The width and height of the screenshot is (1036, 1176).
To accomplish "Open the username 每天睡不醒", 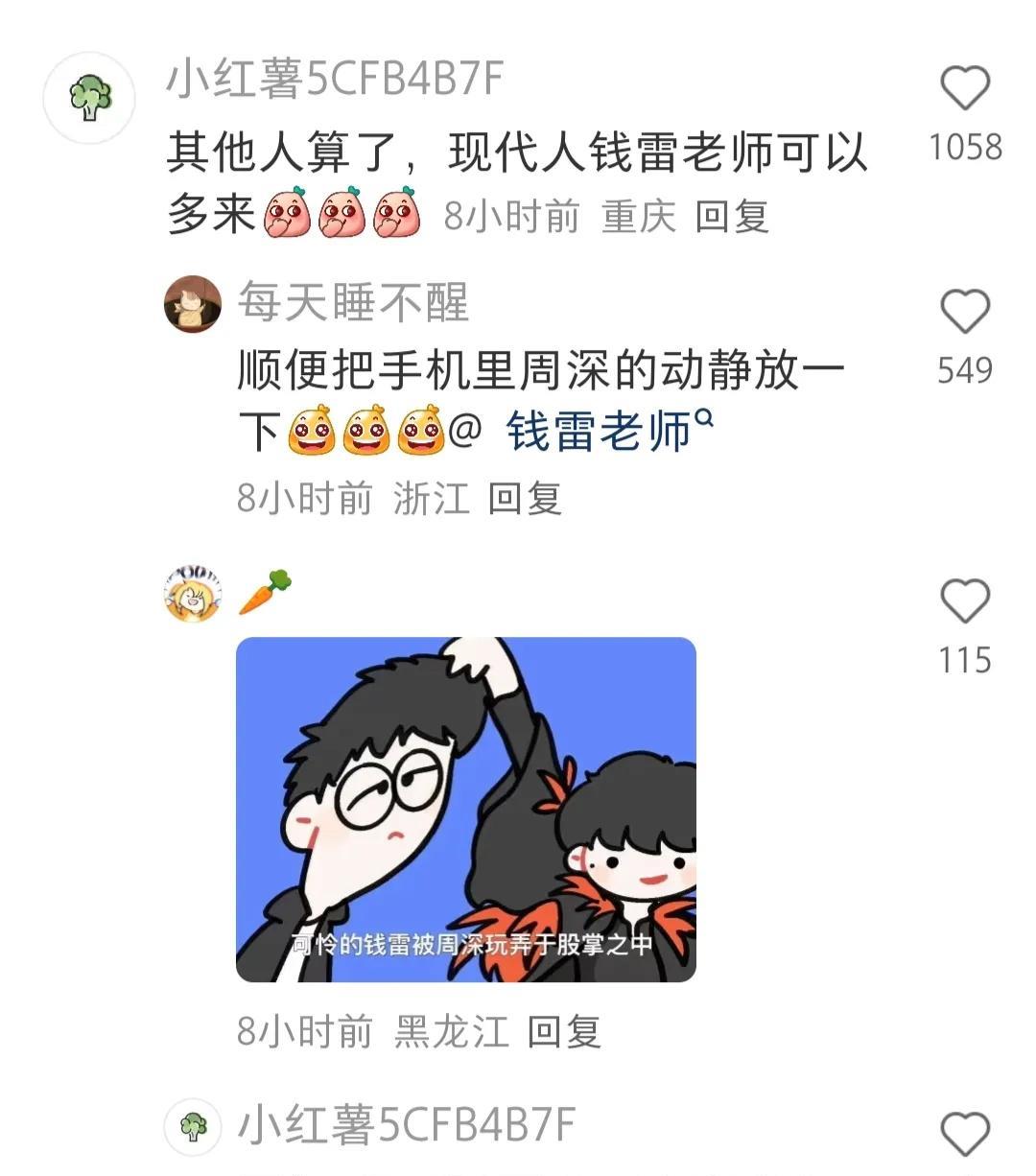I will click(353, 302).
